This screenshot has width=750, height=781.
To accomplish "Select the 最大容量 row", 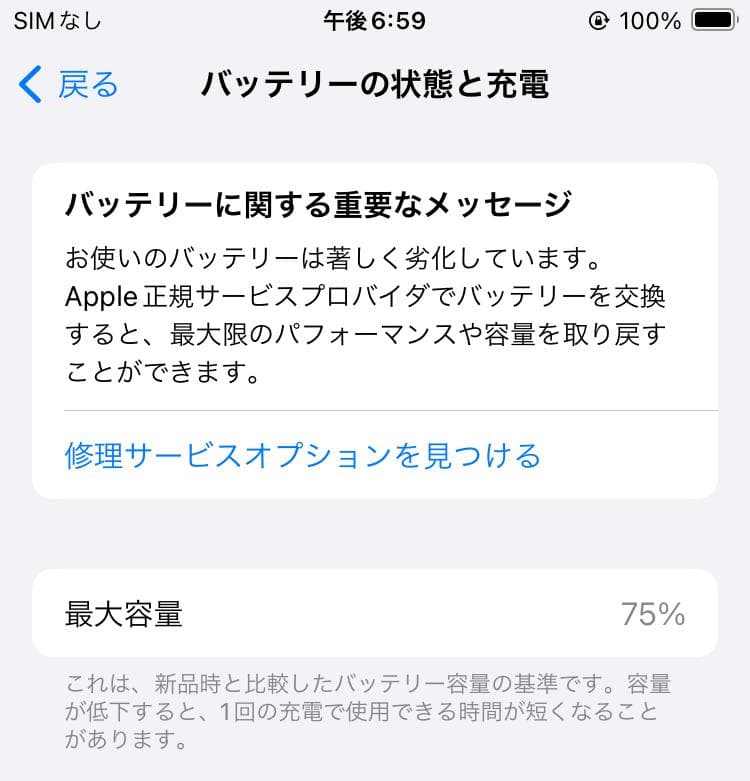I will (375, 615).
